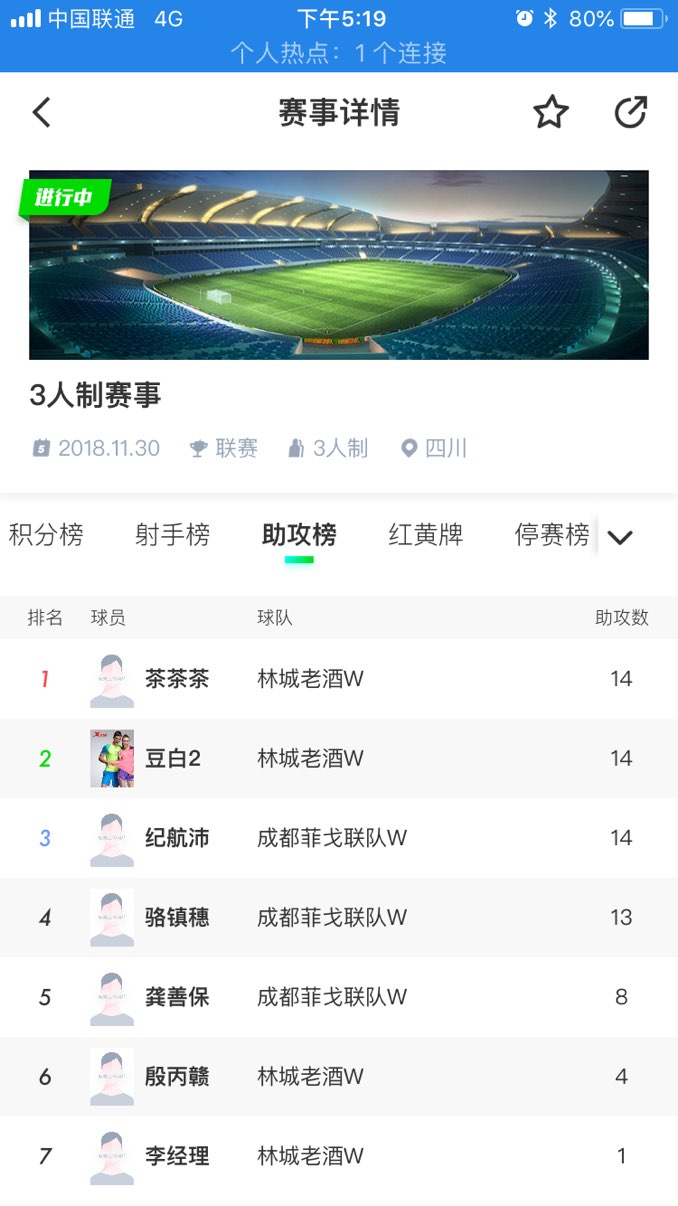View player 龚善保's details

tap(338, 997)
